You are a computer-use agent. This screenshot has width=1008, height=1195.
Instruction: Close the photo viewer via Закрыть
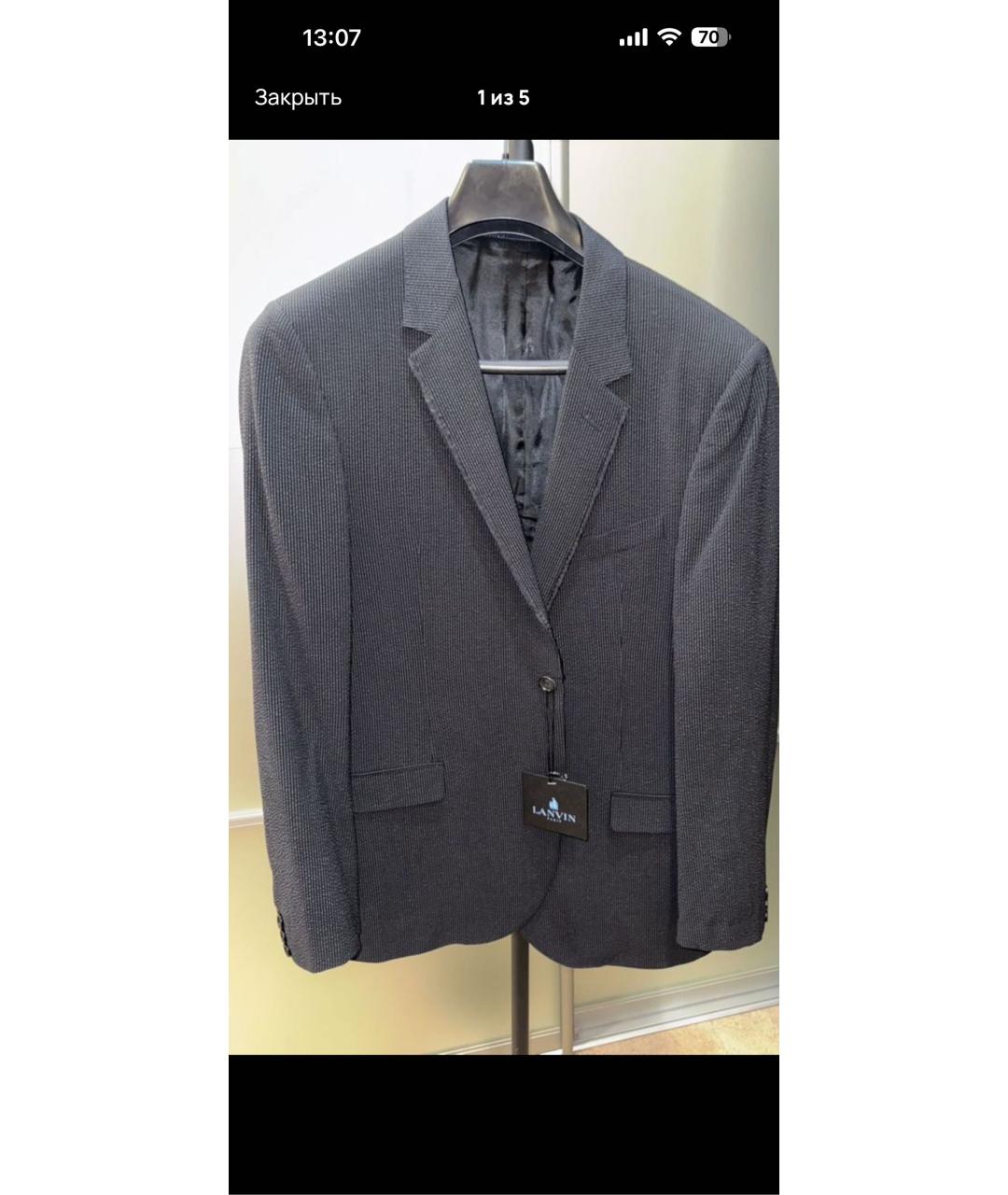click(298, 98)
